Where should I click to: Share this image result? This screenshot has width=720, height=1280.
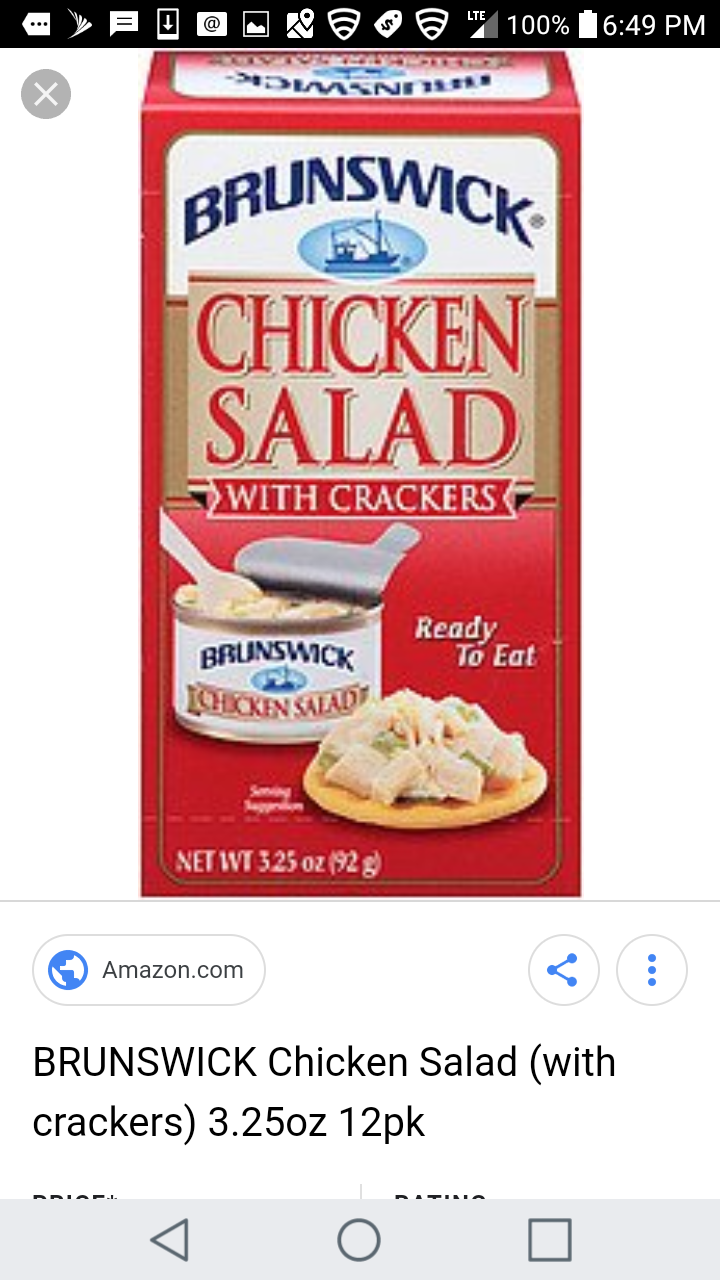tap(563, 969)
